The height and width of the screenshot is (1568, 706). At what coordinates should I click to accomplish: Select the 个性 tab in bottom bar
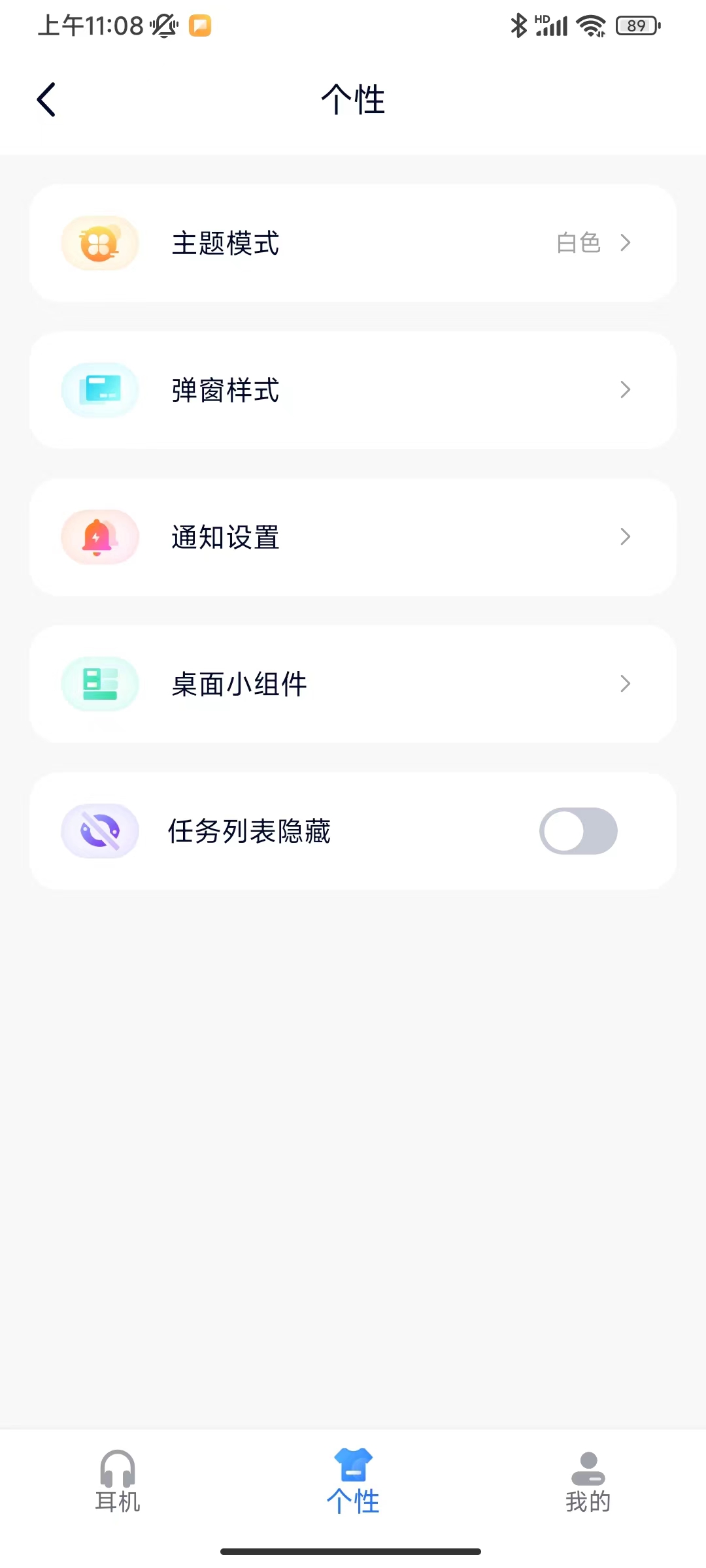click(353, 1481)
